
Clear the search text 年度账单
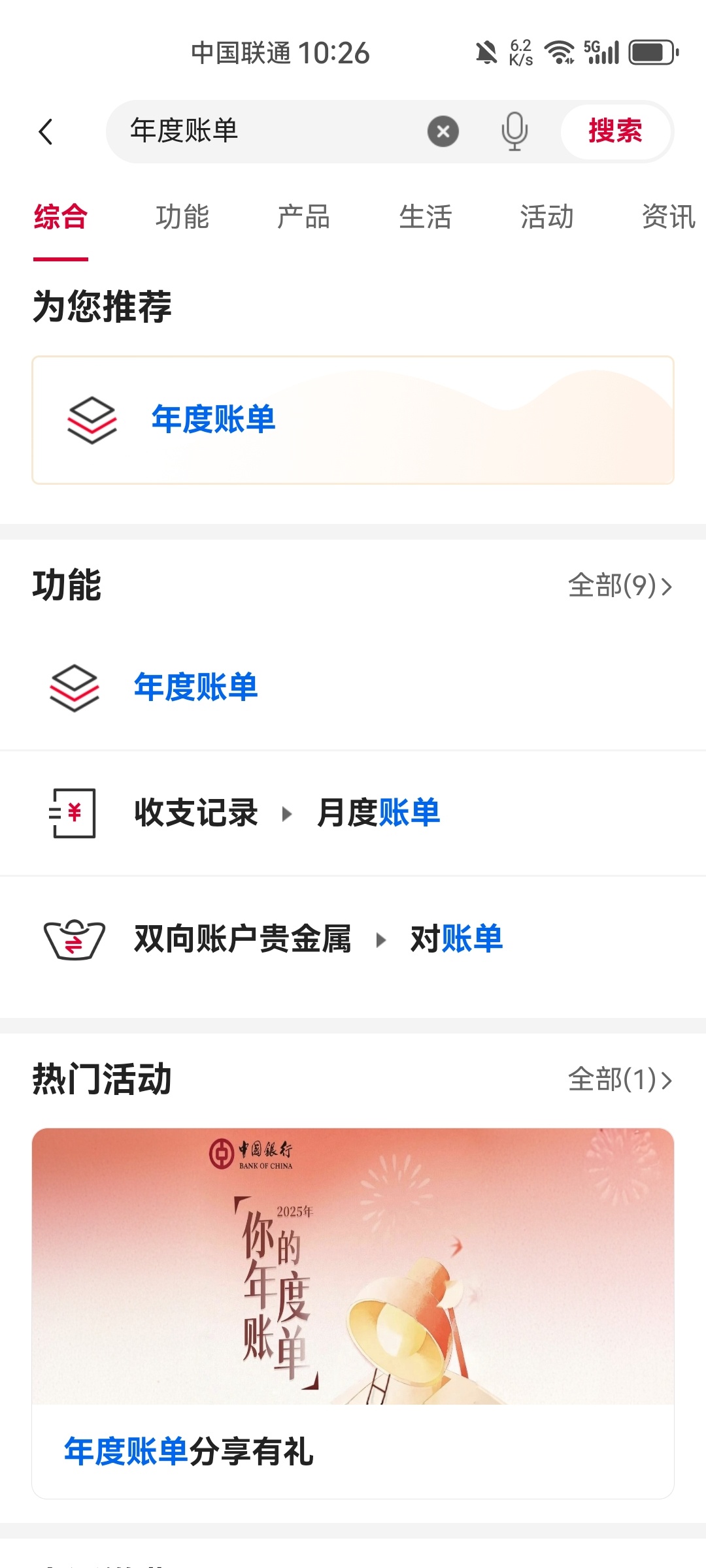click(x=443, y=131)
